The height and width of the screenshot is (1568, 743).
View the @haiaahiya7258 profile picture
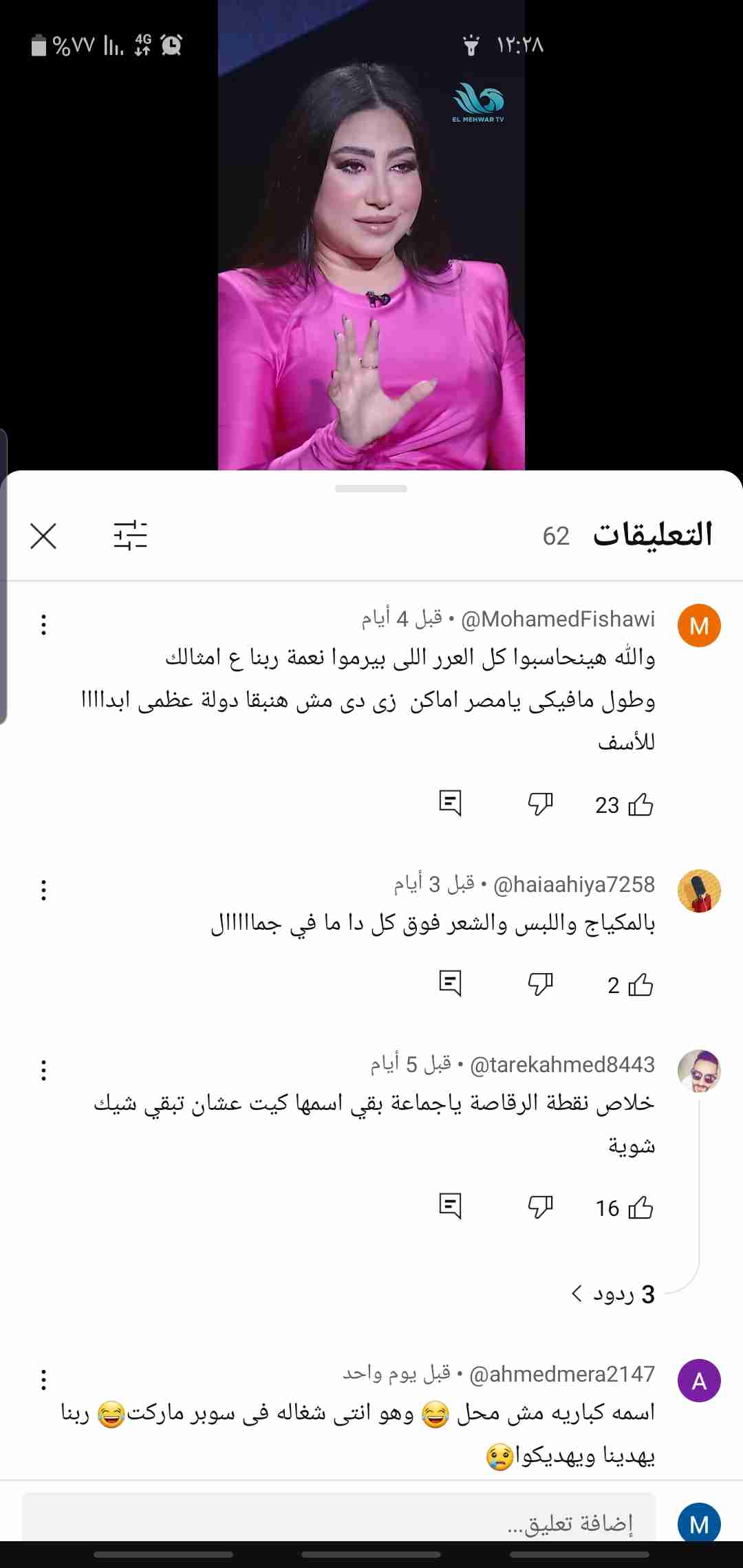(699, 891)
